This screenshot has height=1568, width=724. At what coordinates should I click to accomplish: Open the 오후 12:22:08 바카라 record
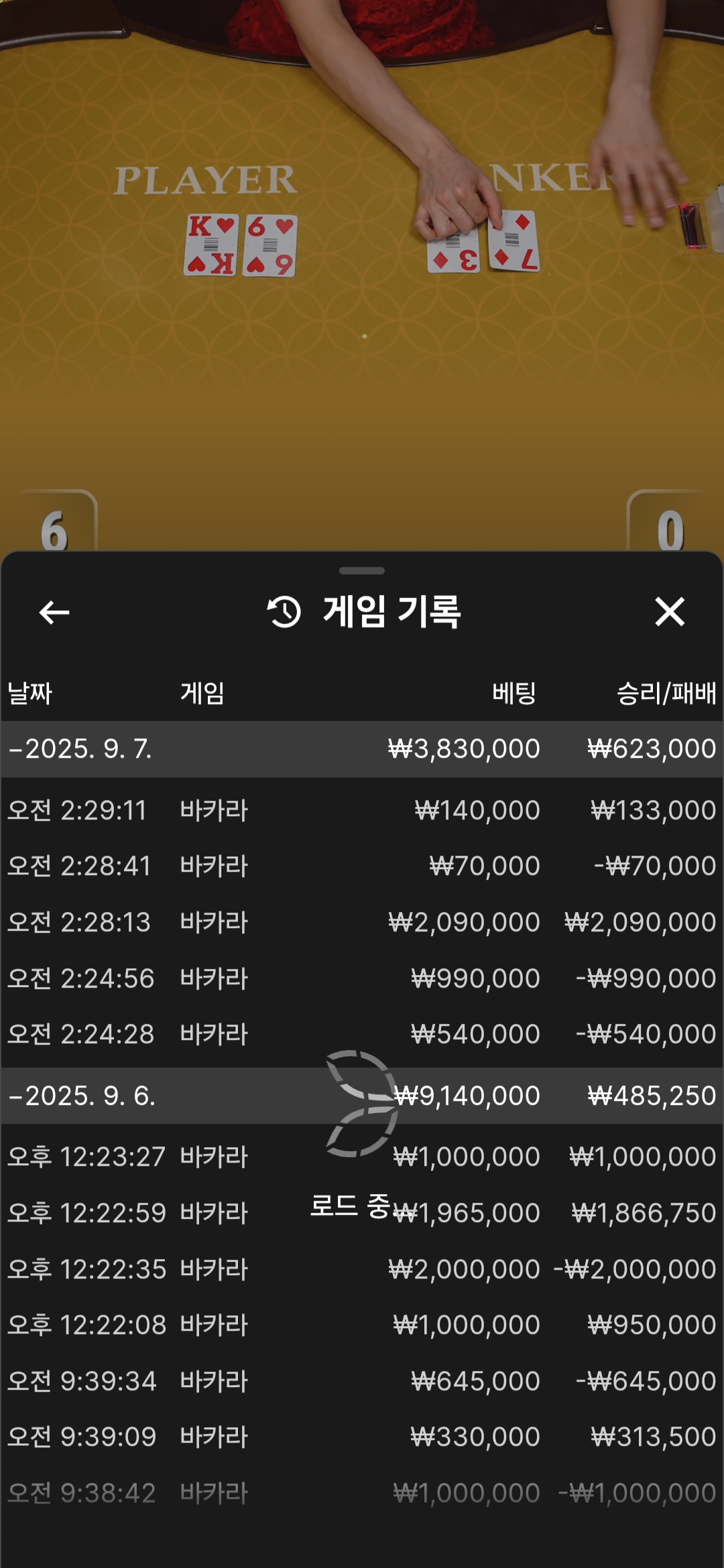362,1325
